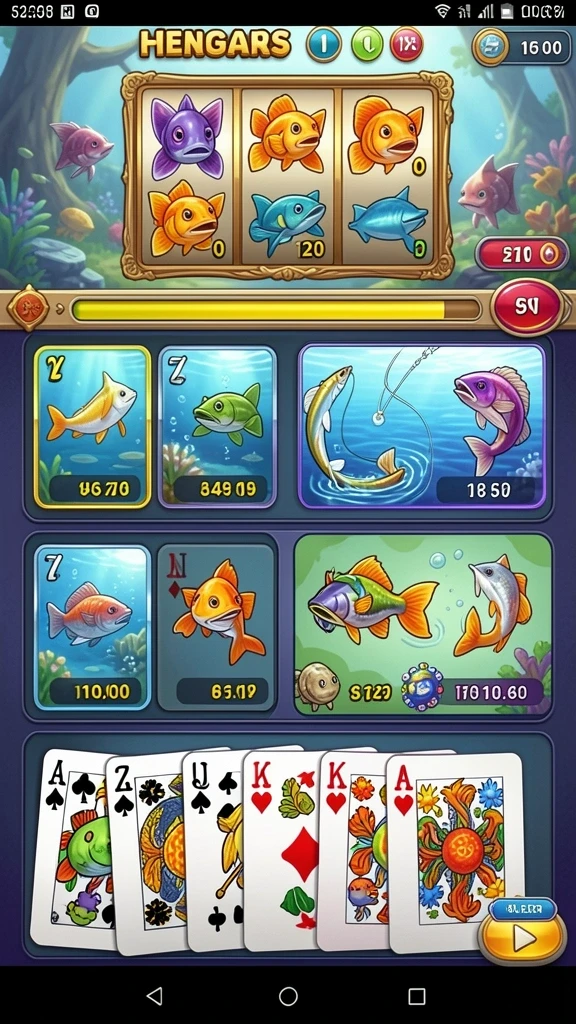
Task: Open the fishing hook card labeled 18 50
Action: click(x=422, y=426)
